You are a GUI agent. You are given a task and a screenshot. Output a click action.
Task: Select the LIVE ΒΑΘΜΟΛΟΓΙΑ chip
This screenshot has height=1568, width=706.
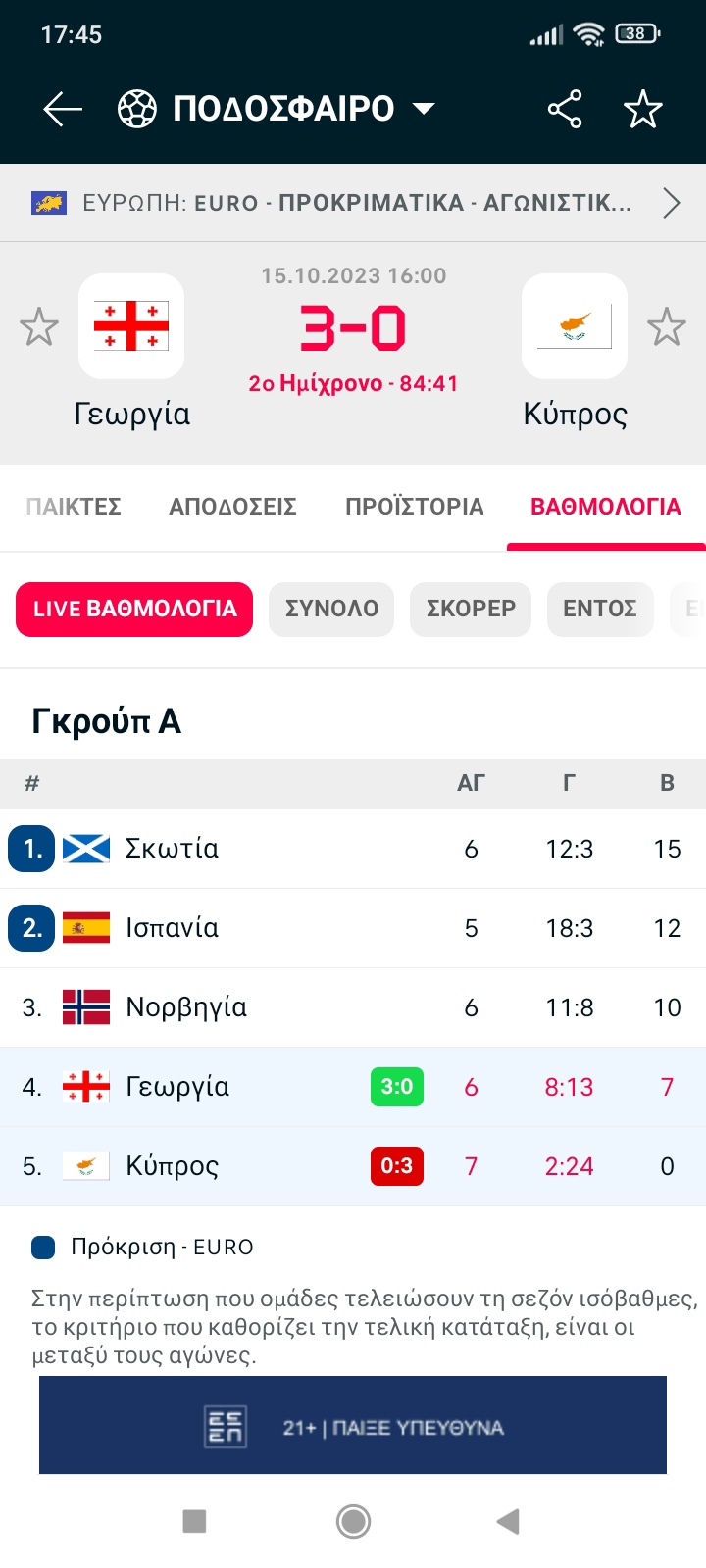134,609
